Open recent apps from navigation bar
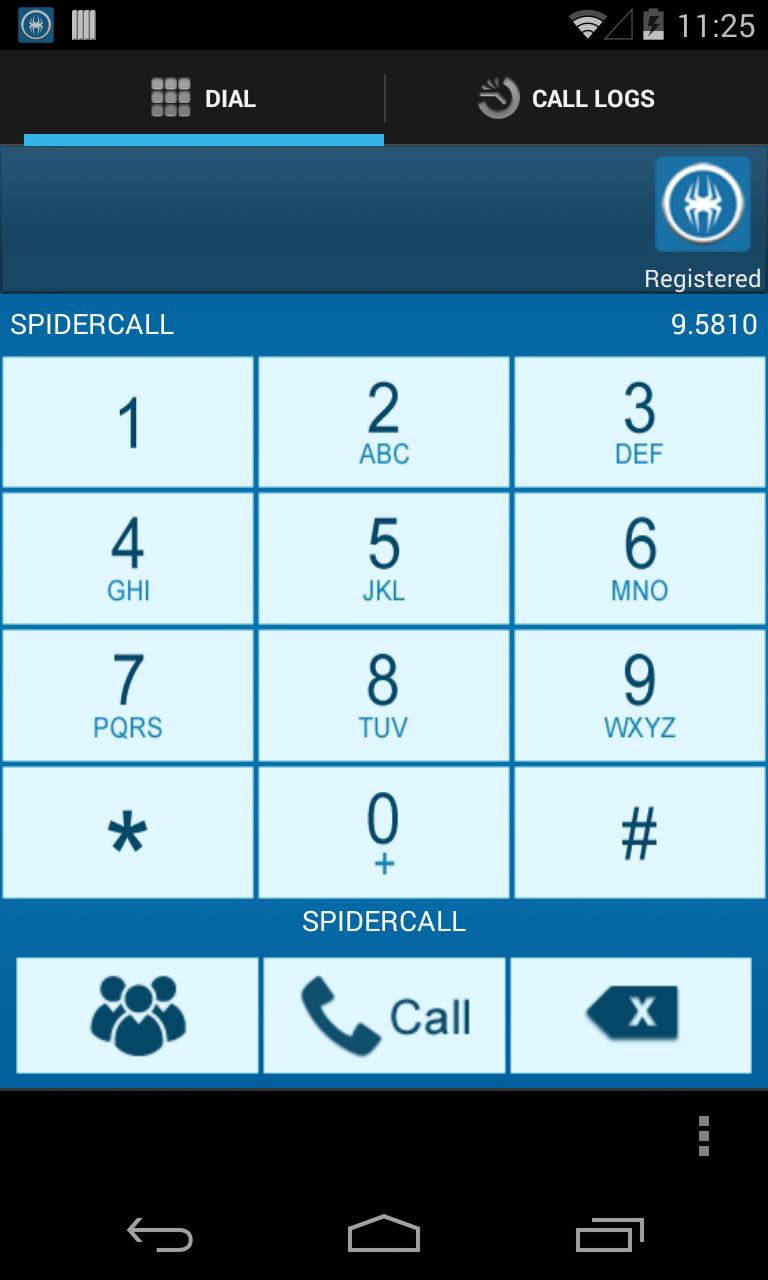The height and width of the screenshot is (1280, 768). pyautogui.click(x=611, y=1235)
